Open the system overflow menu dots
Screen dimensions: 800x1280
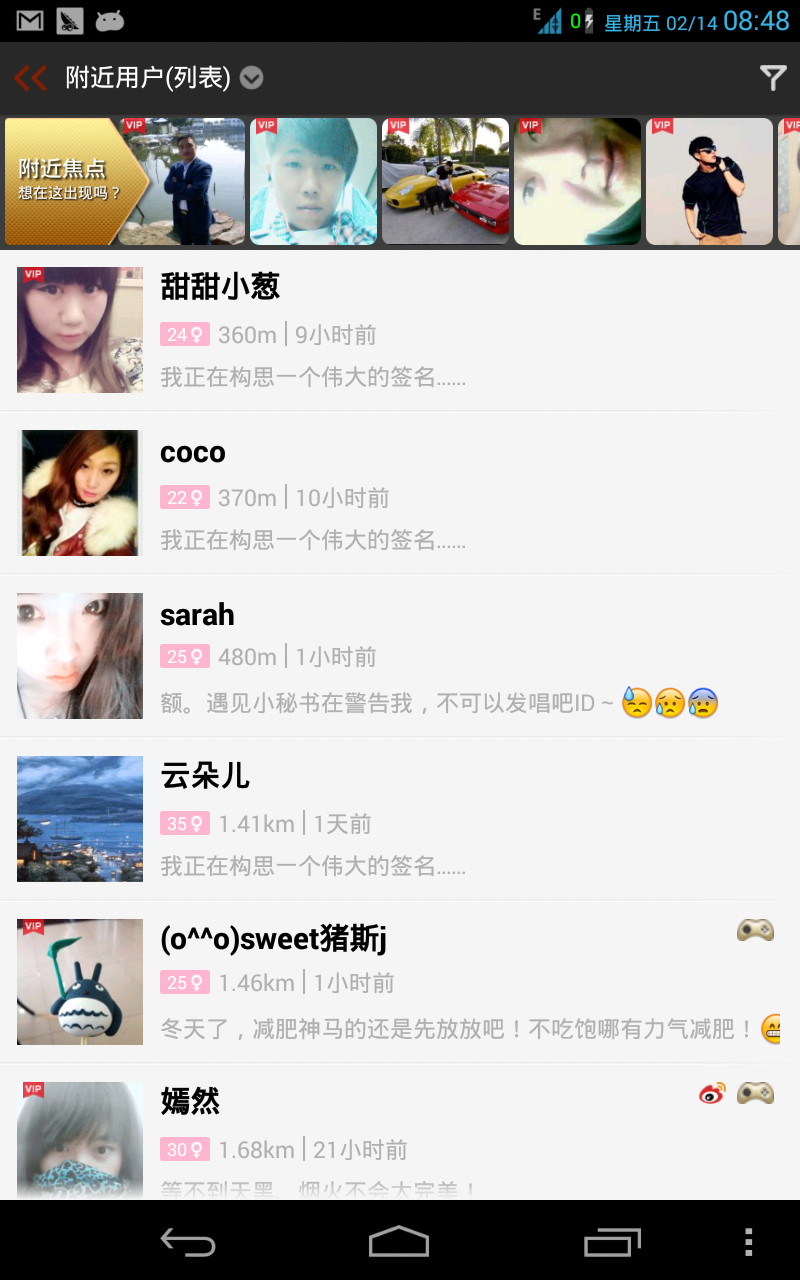pos(748,1242)
